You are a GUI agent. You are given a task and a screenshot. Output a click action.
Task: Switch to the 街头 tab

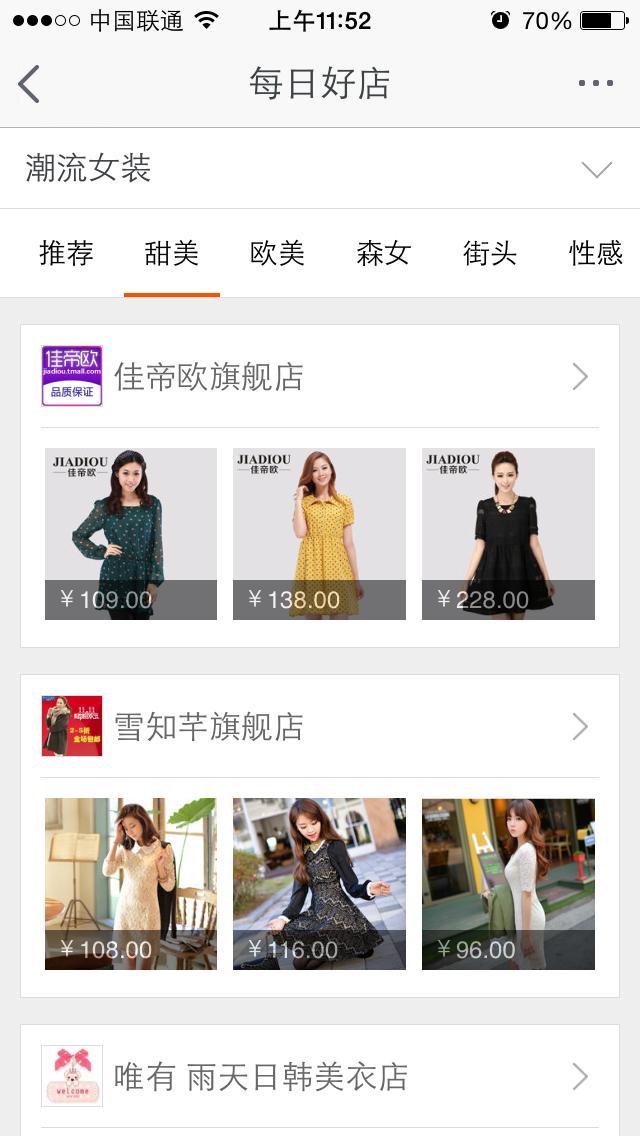pos(489,253)
